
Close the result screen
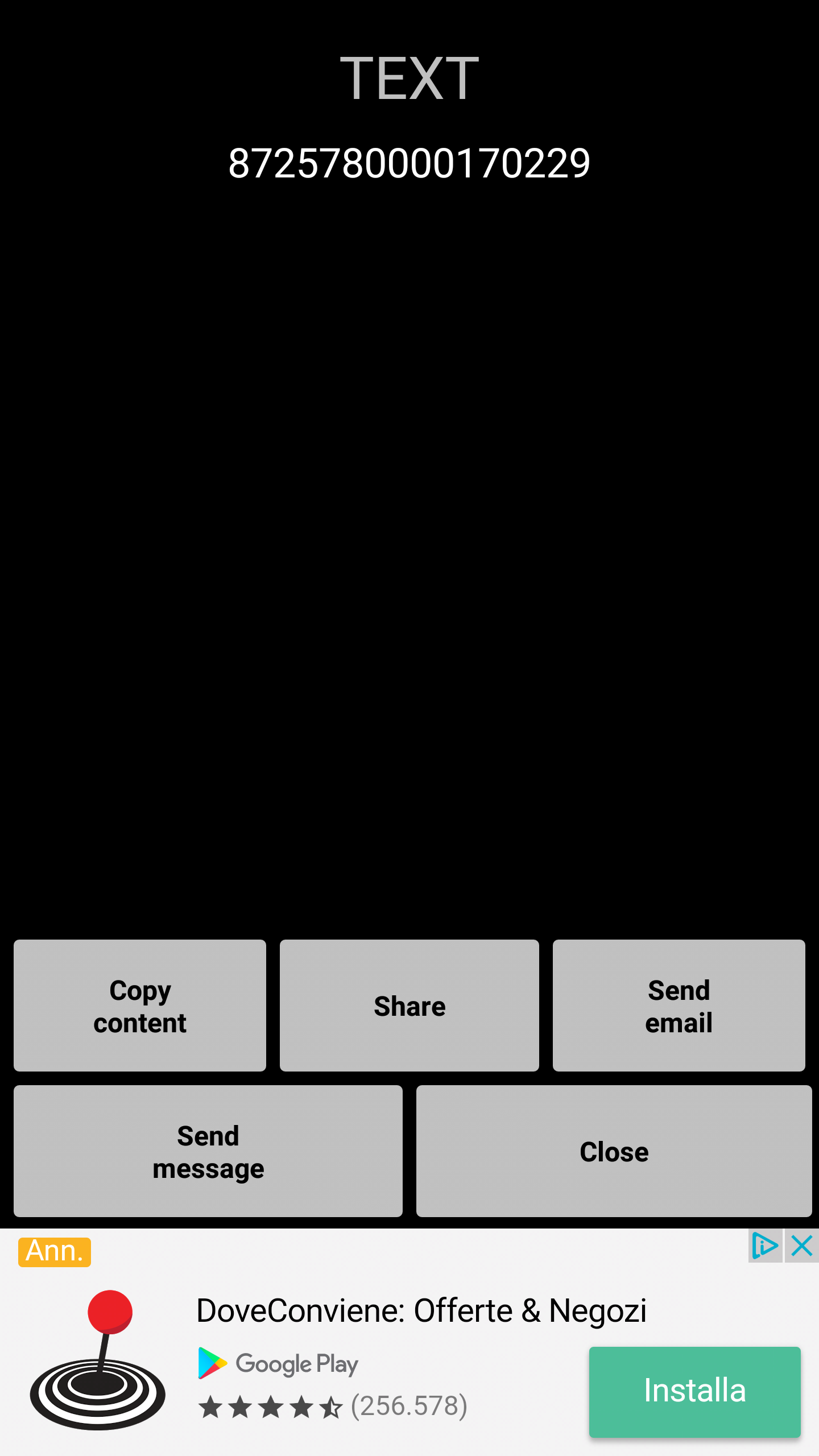(x=614, y=1151)
